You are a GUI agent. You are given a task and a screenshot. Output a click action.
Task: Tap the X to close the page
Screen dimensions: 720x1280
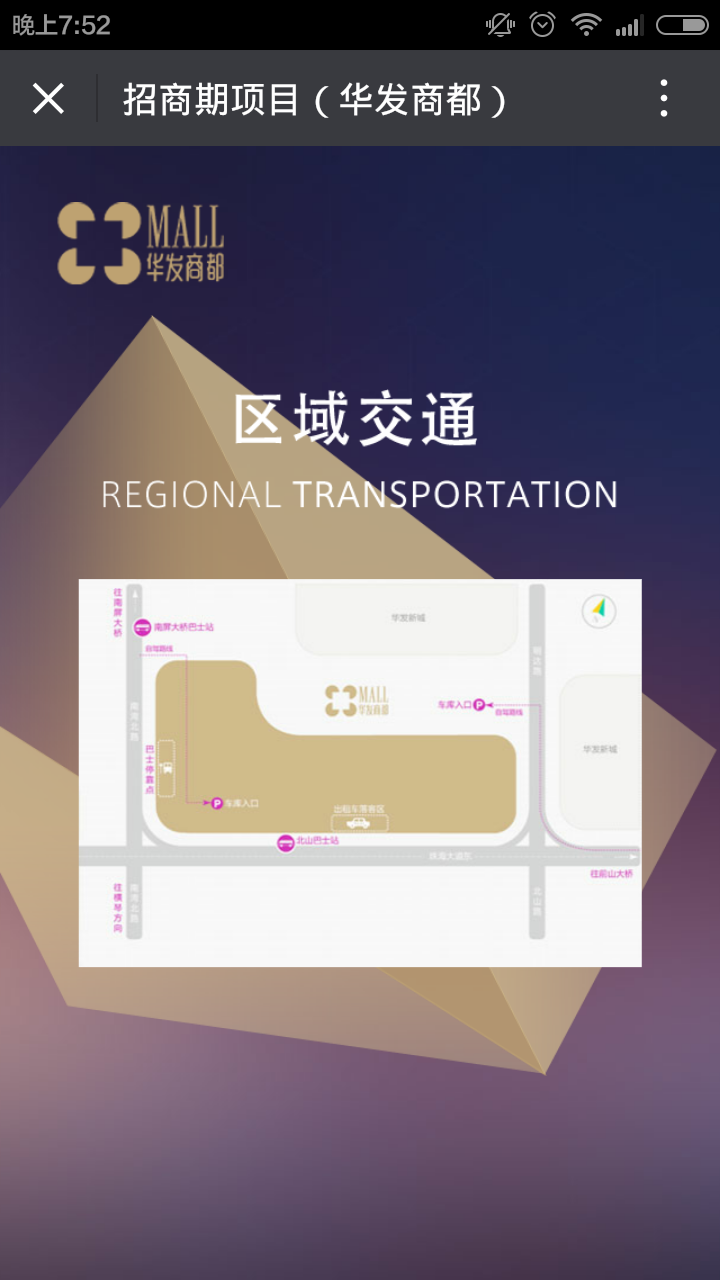coord(47,98)
